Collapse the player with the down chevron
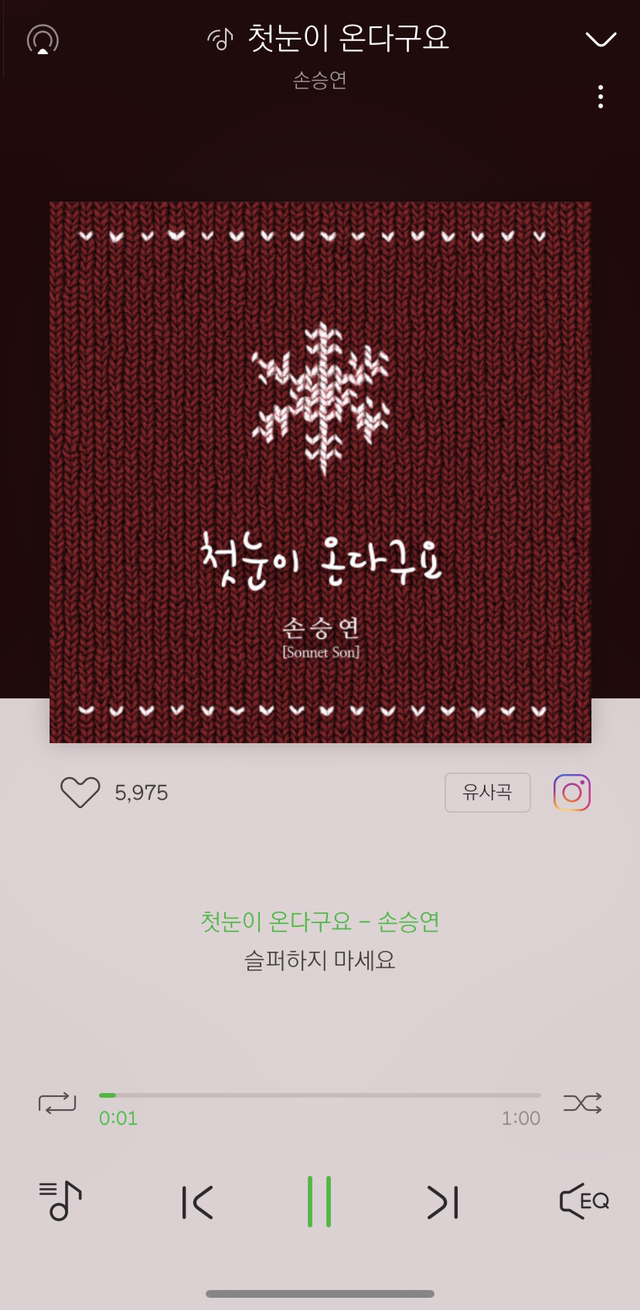This screenshot has width=640, height=1310. 600,39
